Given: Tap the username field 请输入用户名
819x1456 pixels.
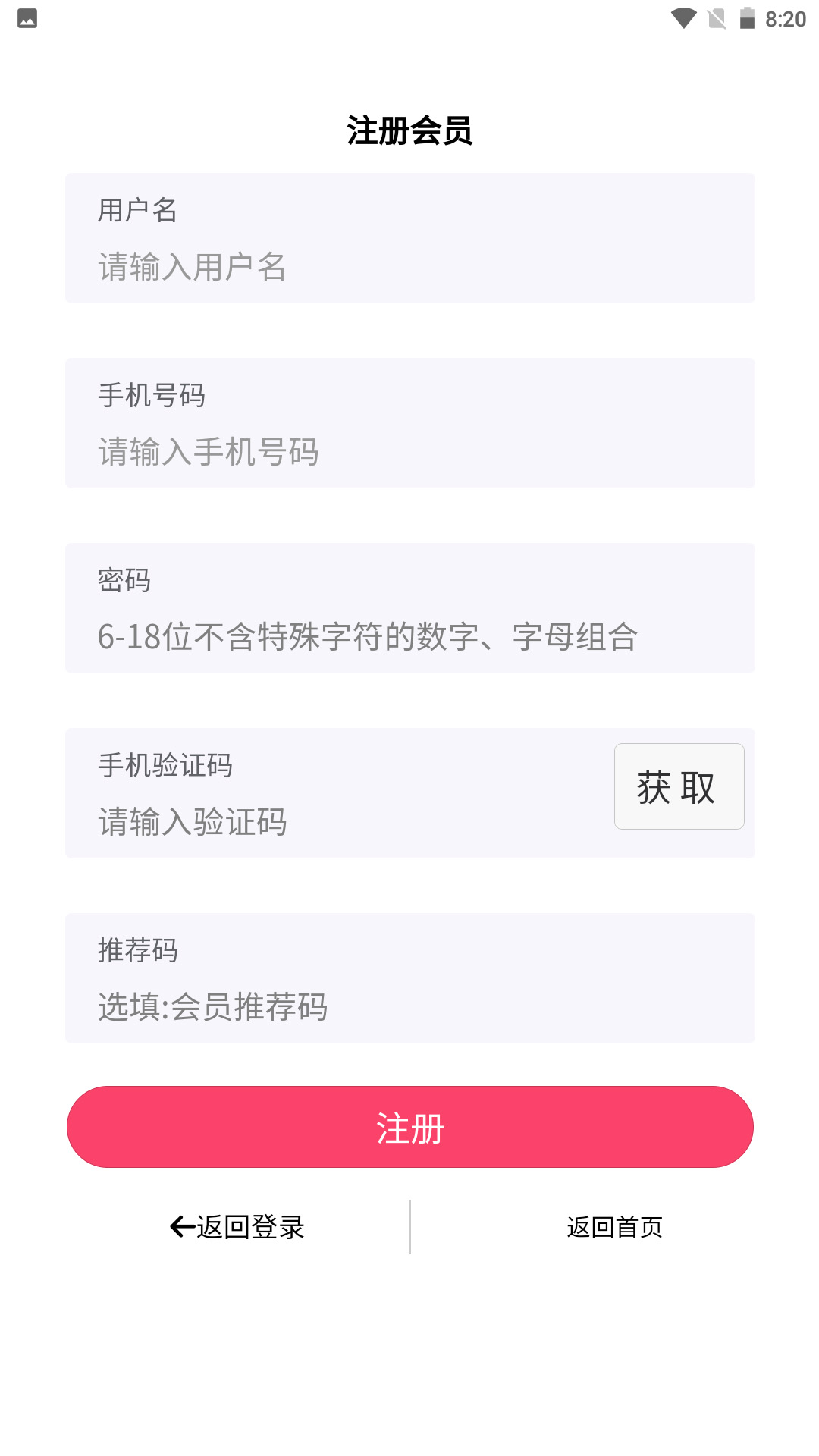Looking at the screenshot, I should (x=409, y=267).
